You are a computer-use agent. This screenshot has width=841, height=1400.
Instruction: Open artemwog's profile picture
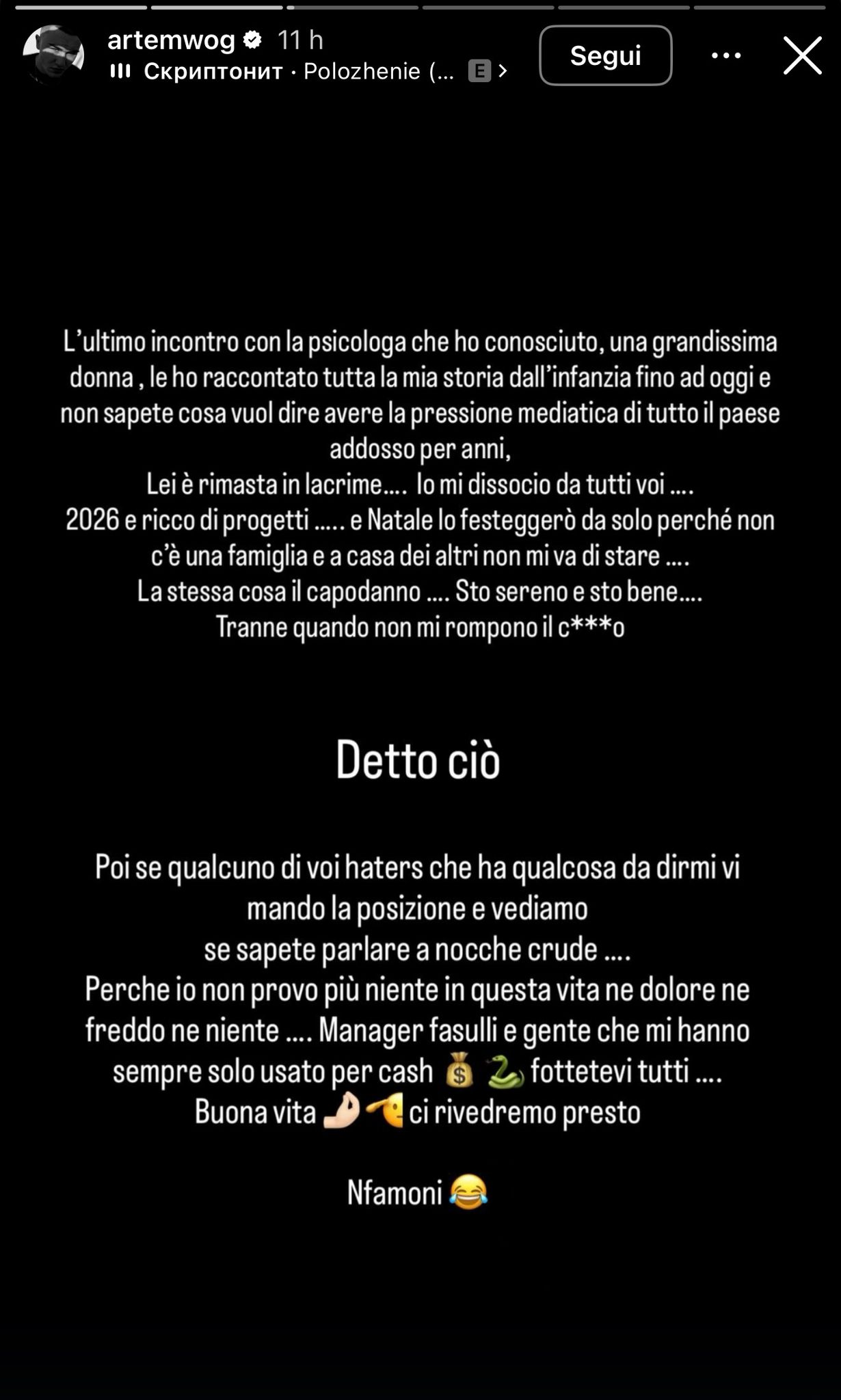tap(53, 55)
